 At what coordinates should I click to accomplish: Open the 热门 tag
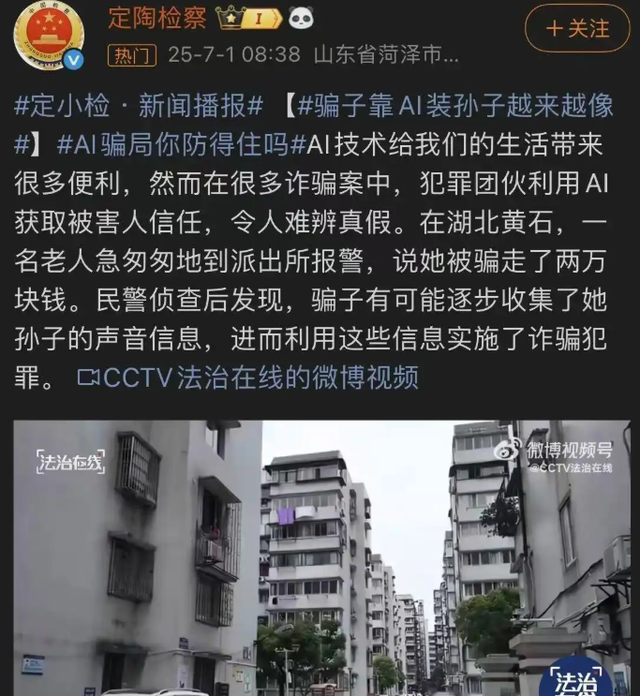point(132,55)
